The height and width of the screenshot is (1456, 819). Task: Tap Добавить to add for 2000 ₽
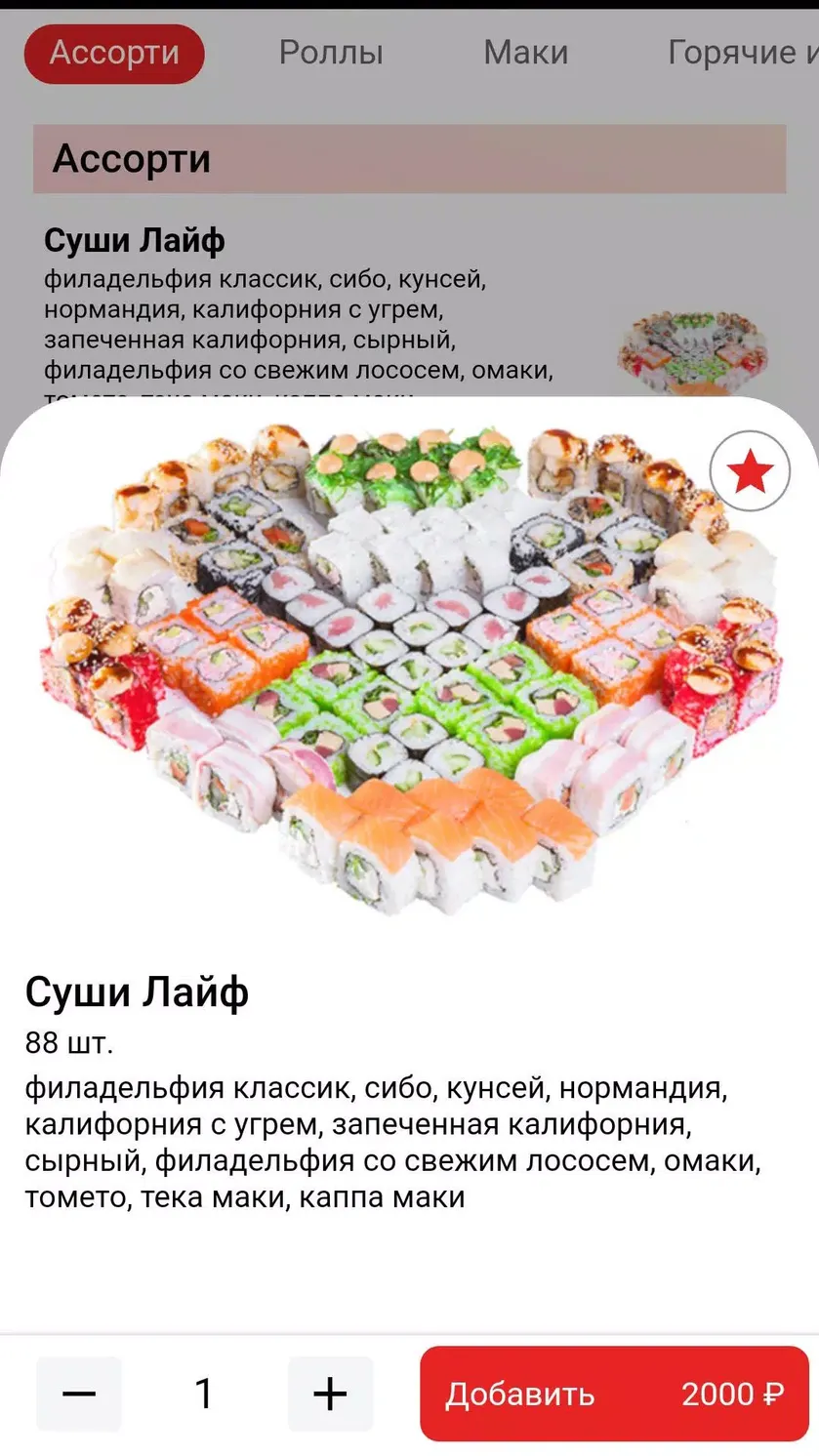coord(615,1394)
